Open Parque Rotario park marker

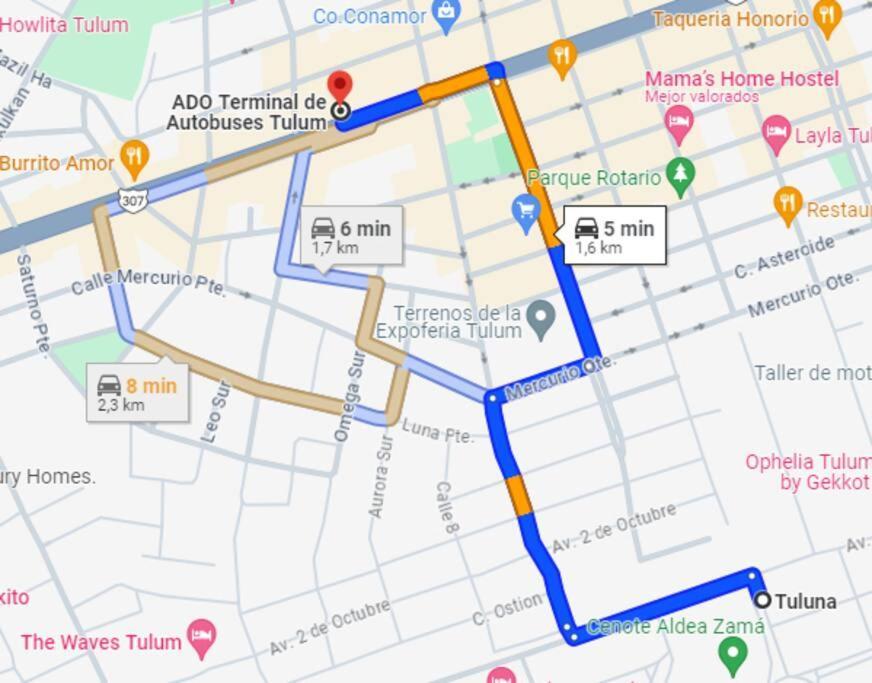pyautogui.click(x=681, y=175)
